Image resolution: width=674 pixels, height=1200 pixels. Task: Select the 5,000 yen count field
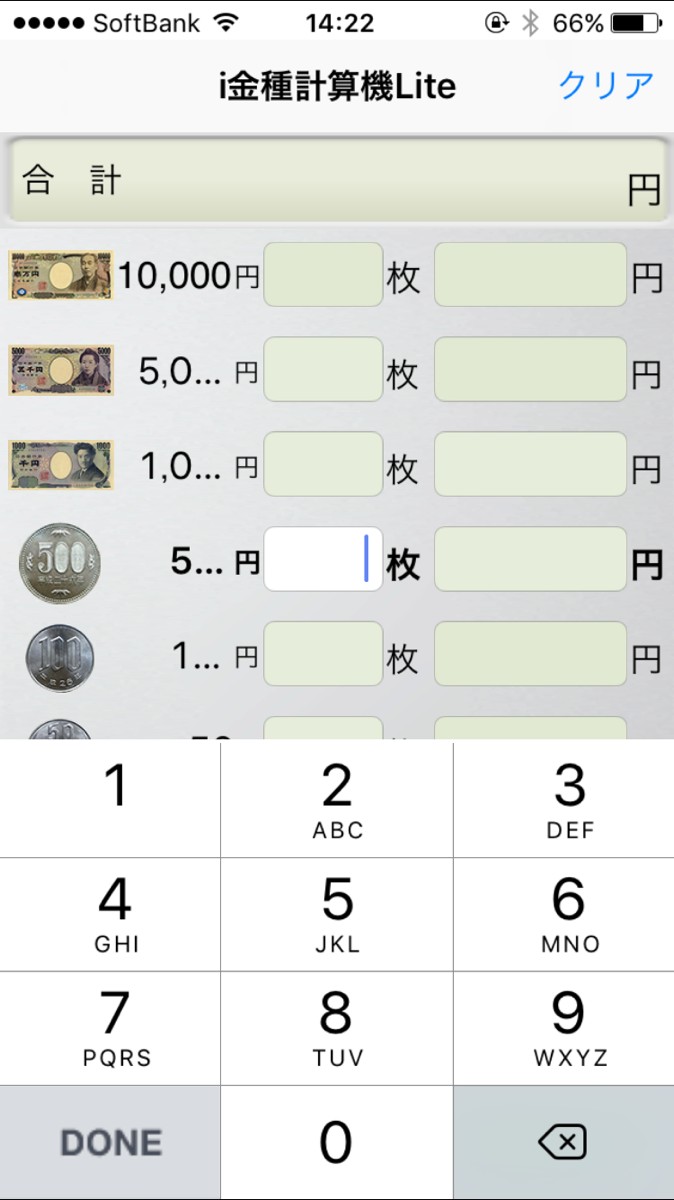point(323,370)
